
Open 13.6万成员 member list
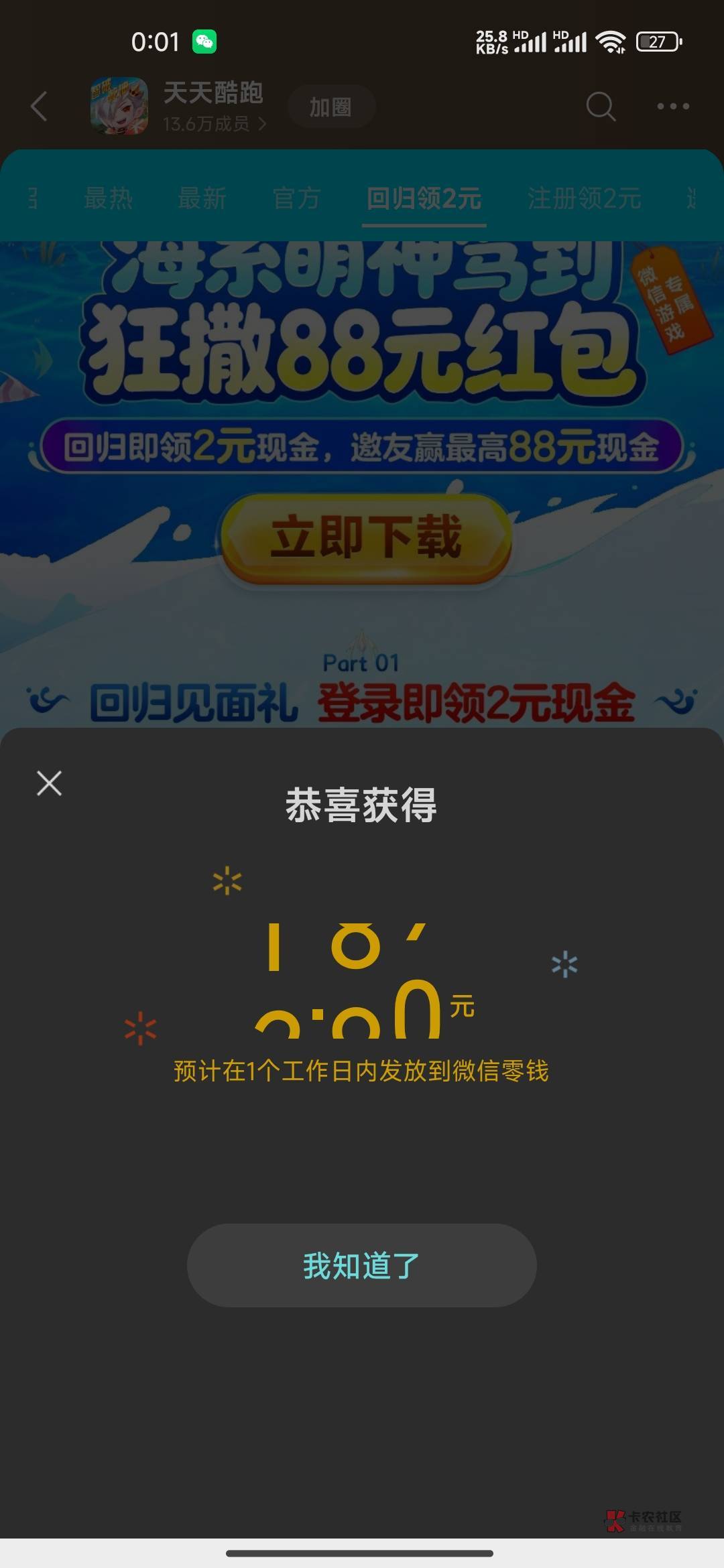pyautogui.click(x=215, y=124)
